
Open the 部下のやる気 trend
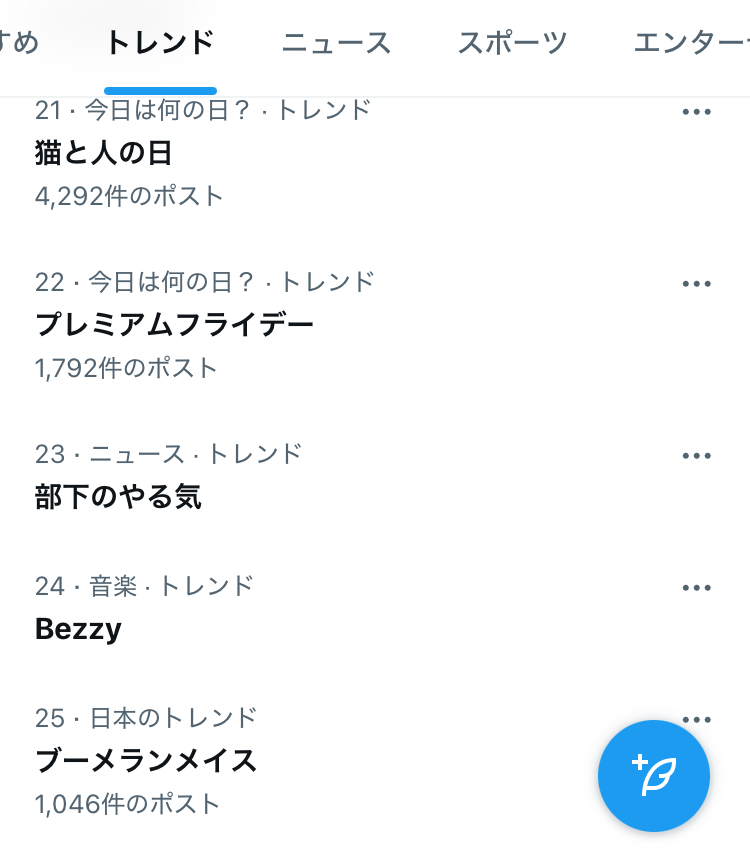pos(118,497)
